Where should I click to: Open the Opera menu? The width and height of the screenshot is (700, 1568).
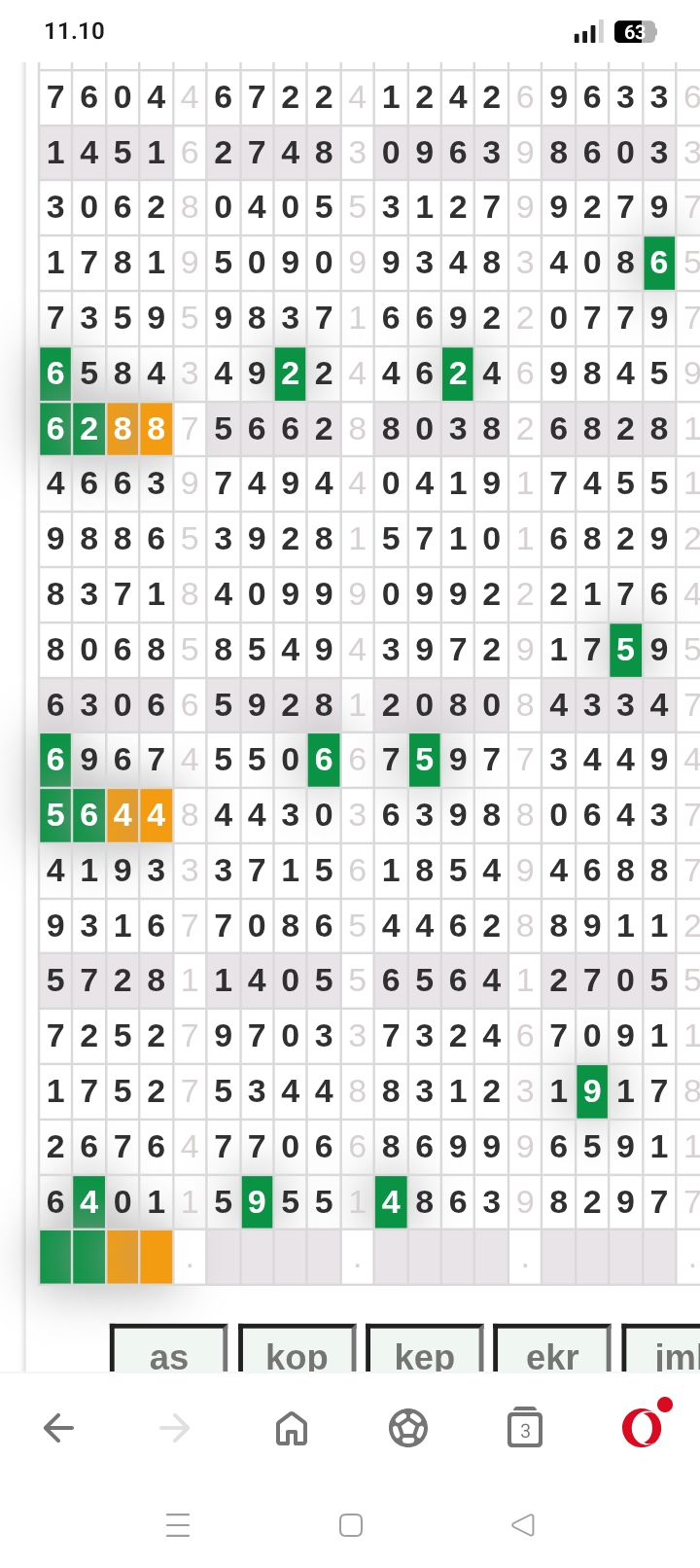click(x=643, y=1427)
